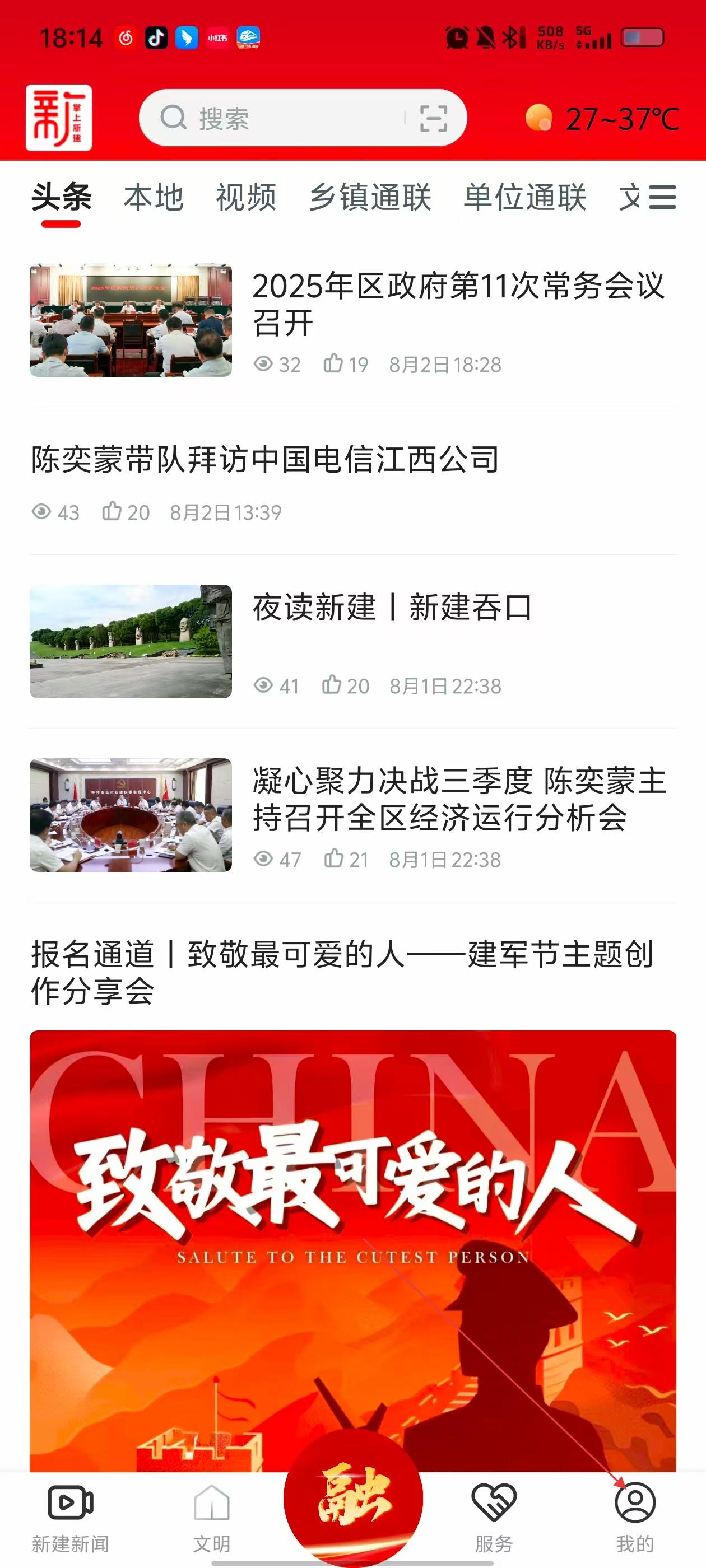
Task: Open the weather 27~37℃ widget
Action: 602,118
